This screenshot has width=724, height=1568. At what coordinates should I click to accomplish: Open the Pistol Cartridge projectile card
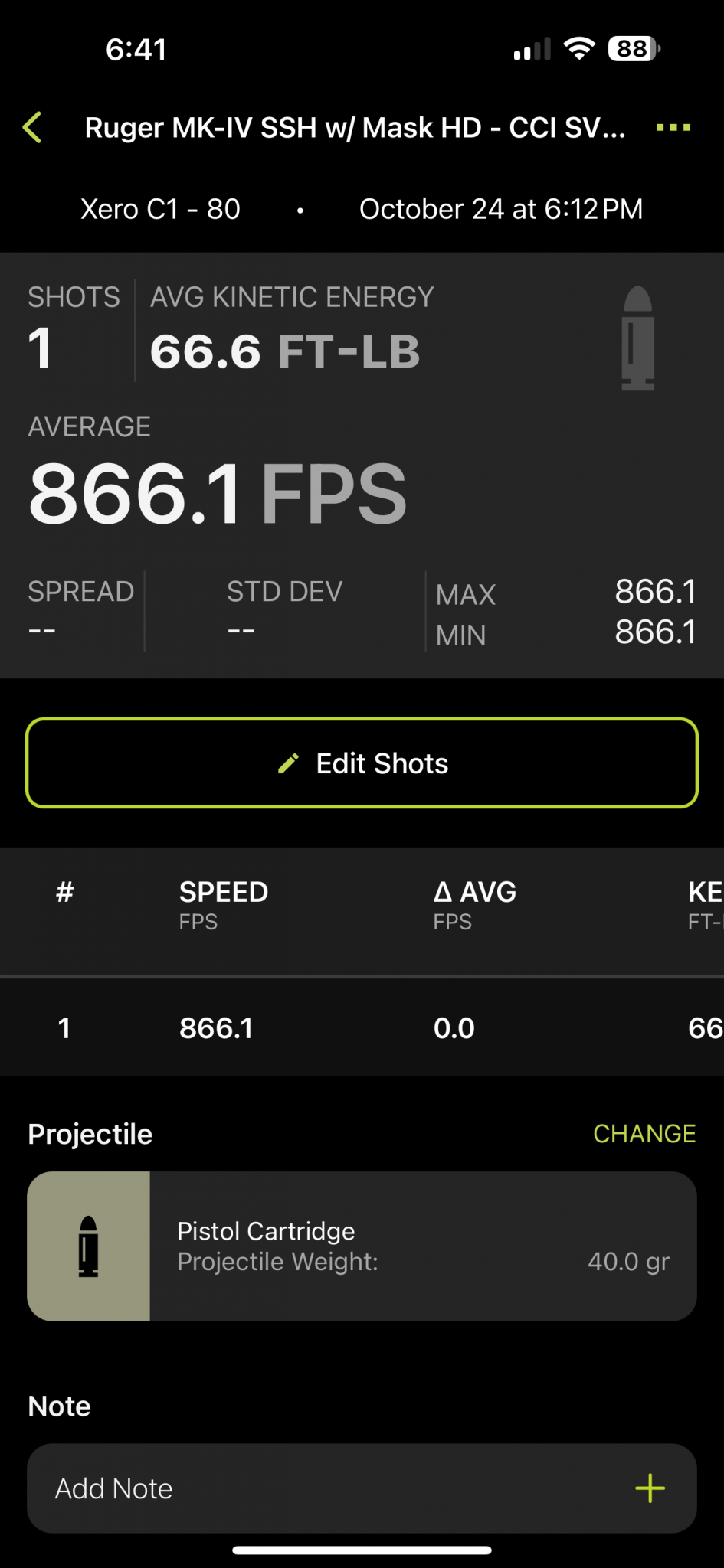(362, 1246)
